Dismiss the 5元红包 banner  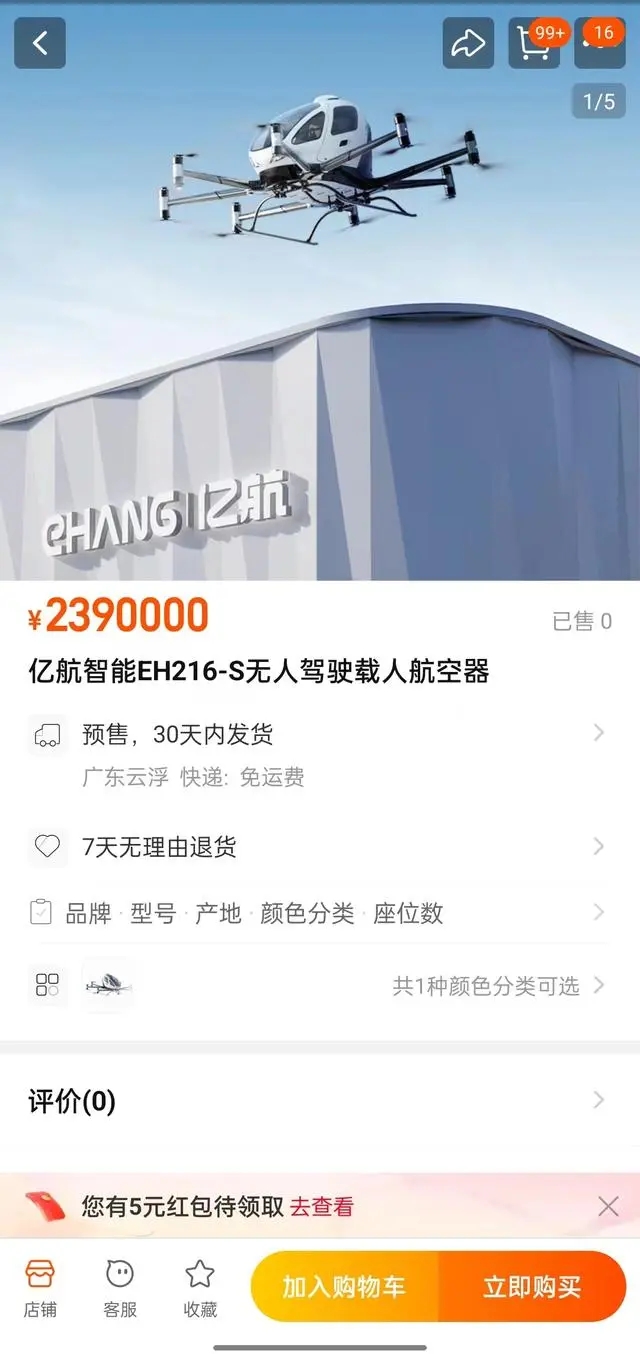pos(608,1207)
